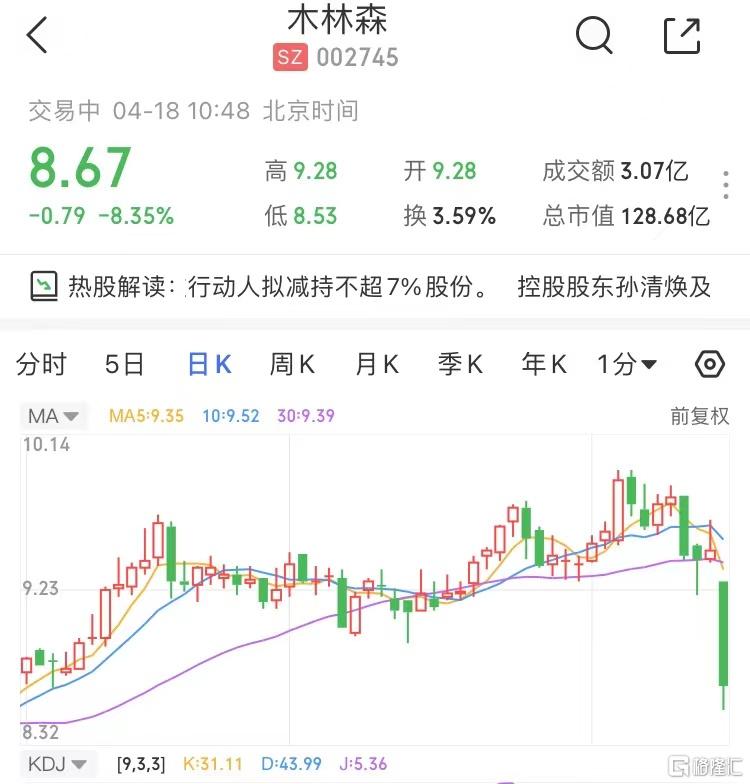Share this stock page
Image resolution: width=750 pixels, height=784 pixels.
pos(682,36)
